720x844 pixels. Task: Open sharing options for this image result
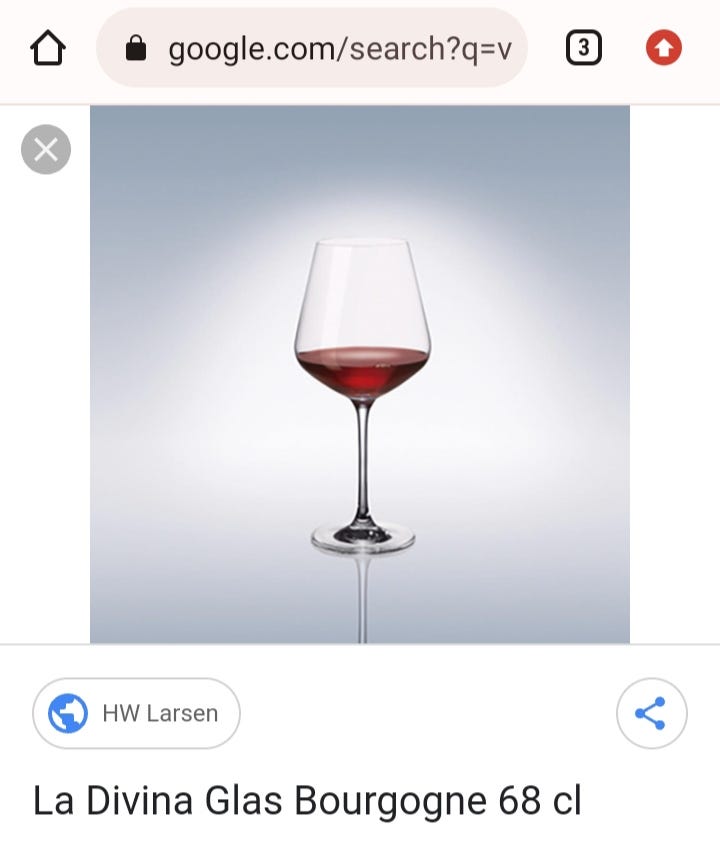pyautogui.click(x=652, y=713)
